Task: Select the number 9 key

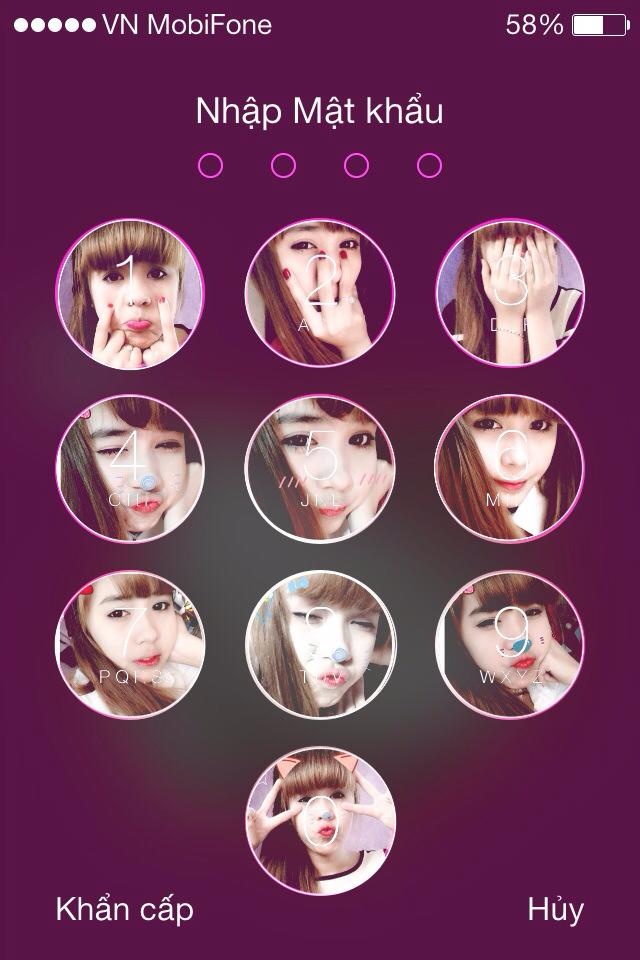Action: coord(510,643)
